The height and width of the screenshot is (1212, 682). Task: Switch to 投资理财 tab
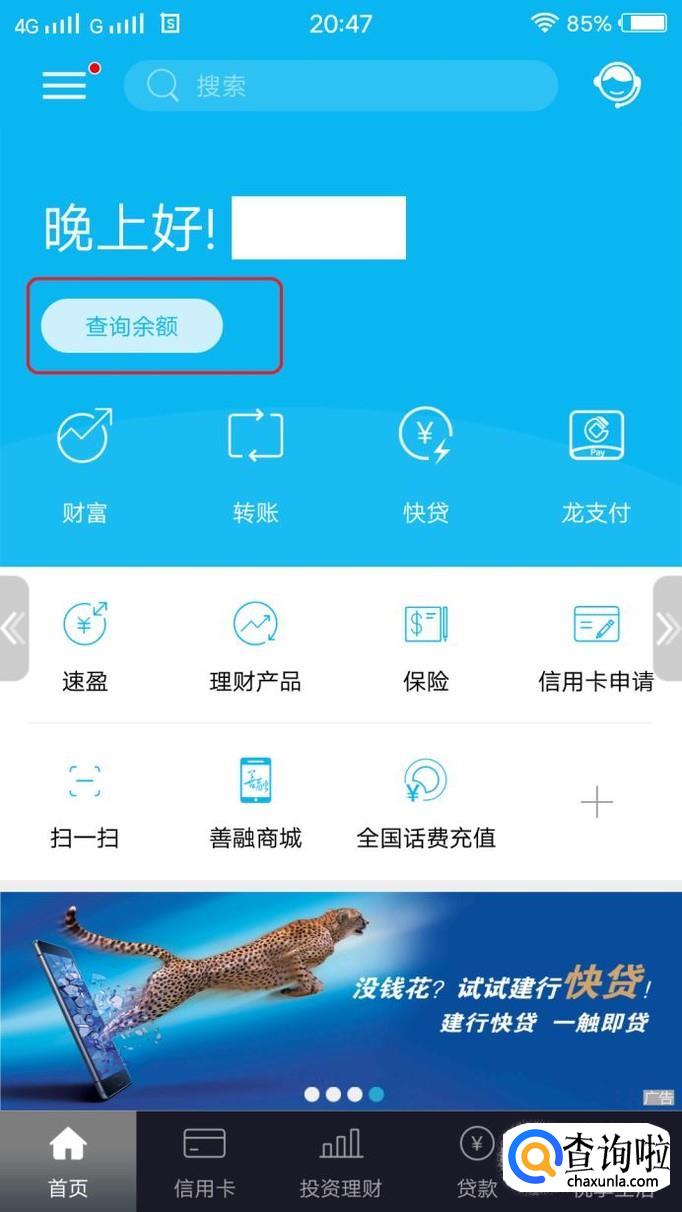(340, 1162)
